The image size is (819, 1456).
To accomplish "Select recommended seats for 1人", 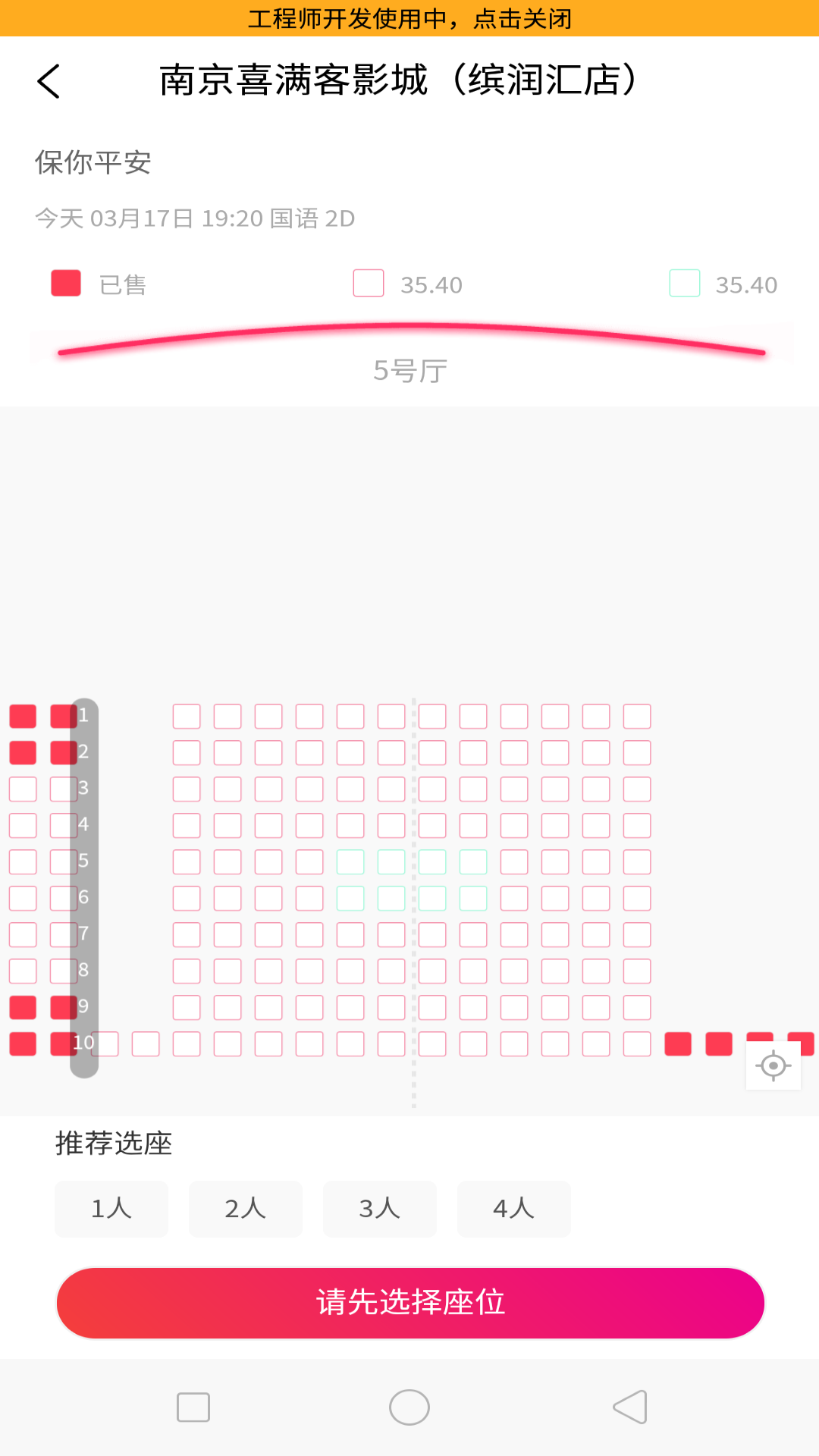I will 111,1209.
